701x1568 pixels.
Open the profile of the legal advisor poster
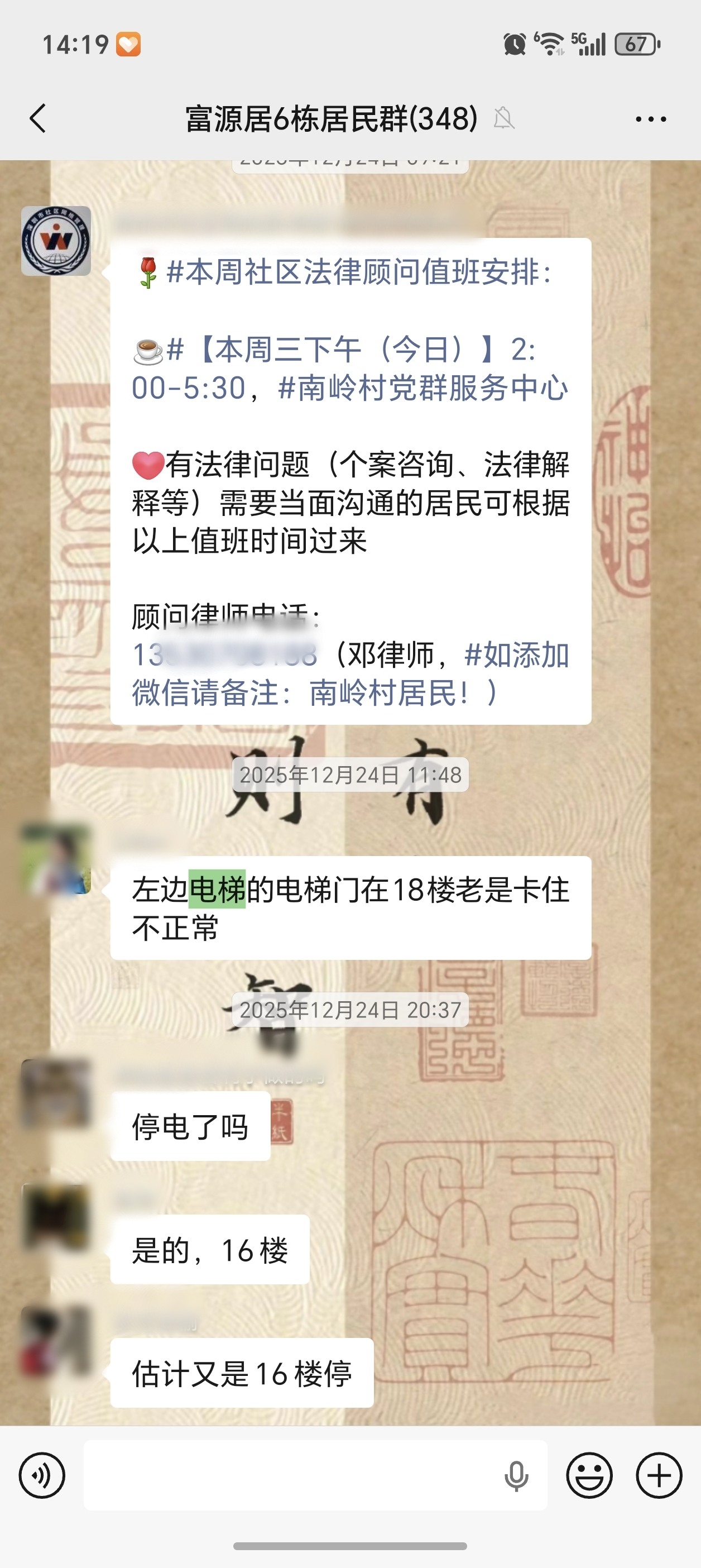56,241
